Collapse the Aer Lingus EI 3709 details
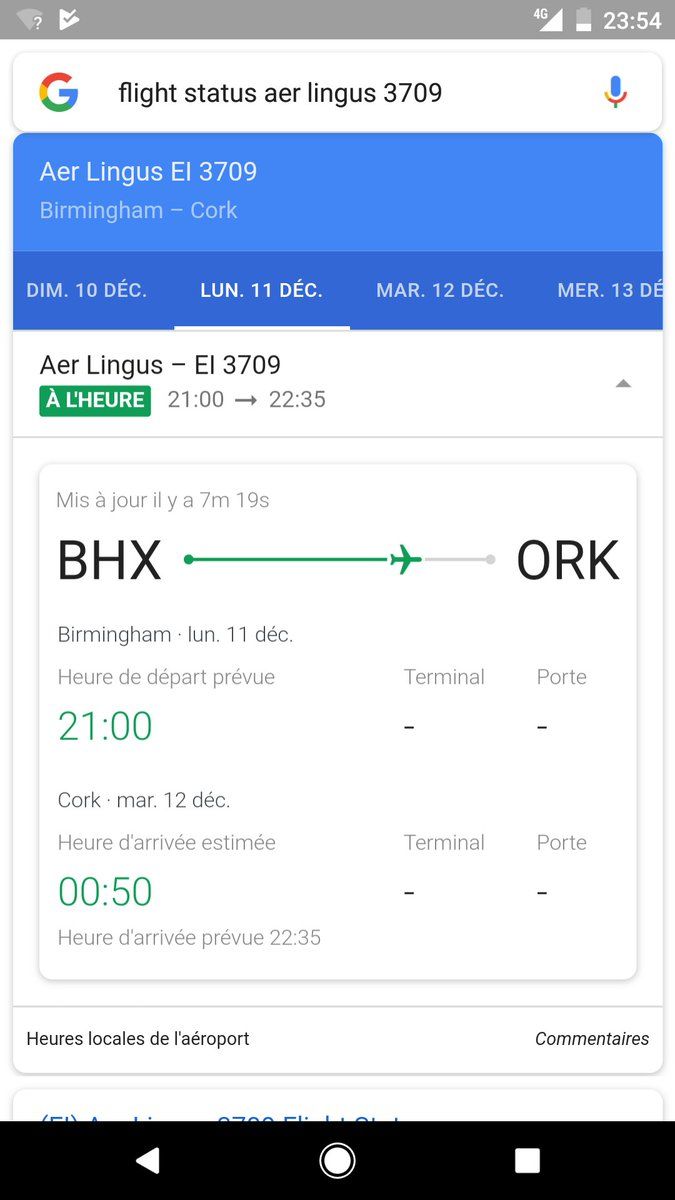 coord(623,384)
